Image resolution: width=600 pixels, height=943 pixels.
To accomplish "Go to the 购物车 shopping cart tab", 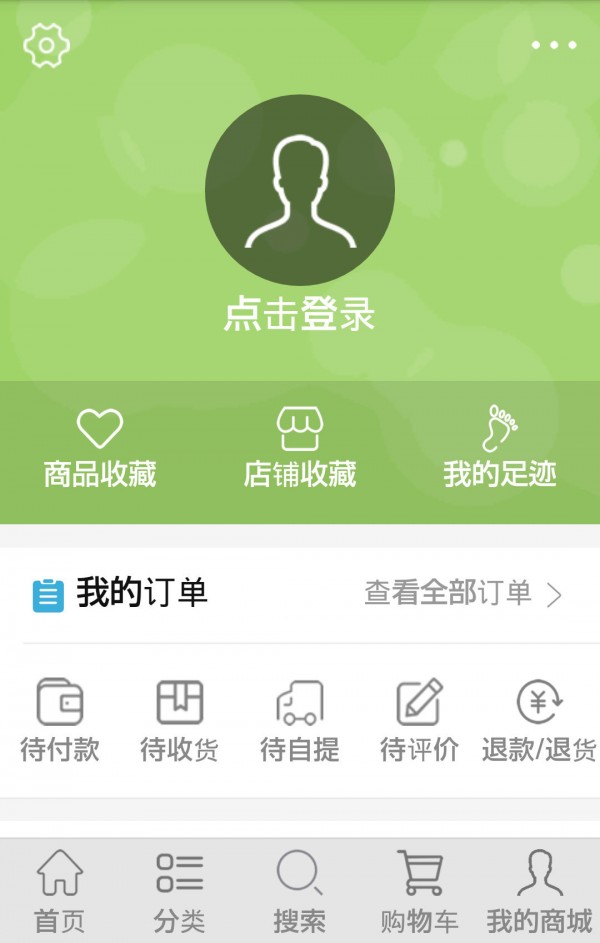I will 420,891.
